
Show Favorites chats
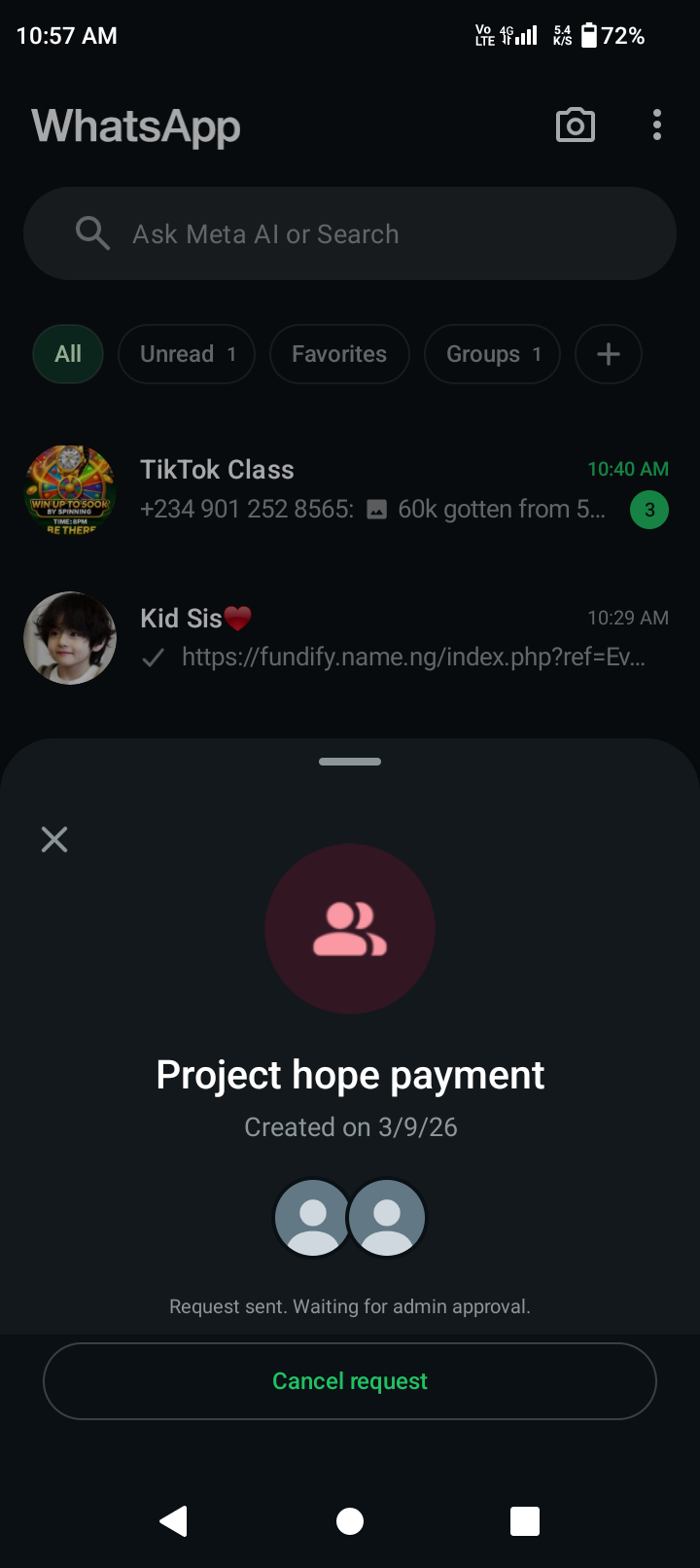[x=339, y=354]
